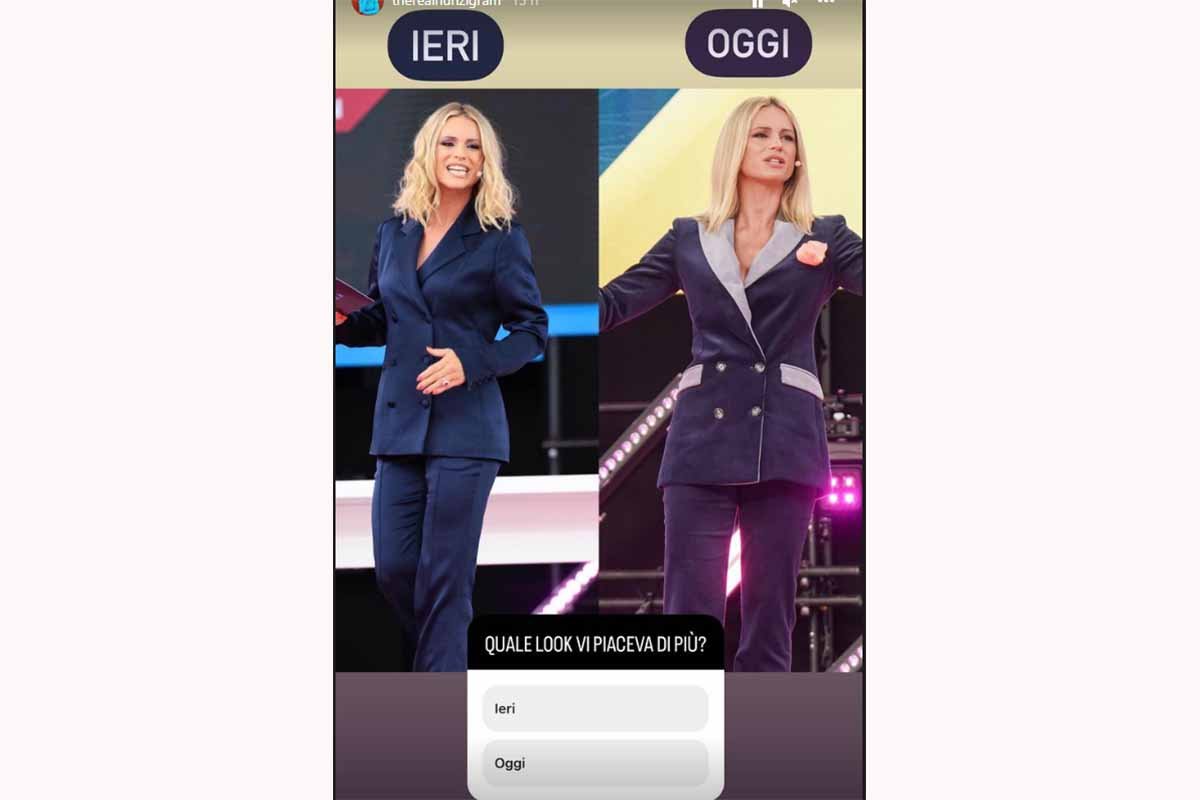The height and width of the screenshot is (800, 1200).
Task: Choose the Oggi poll option
Action: pyautogui.click(x=595, y=763)
